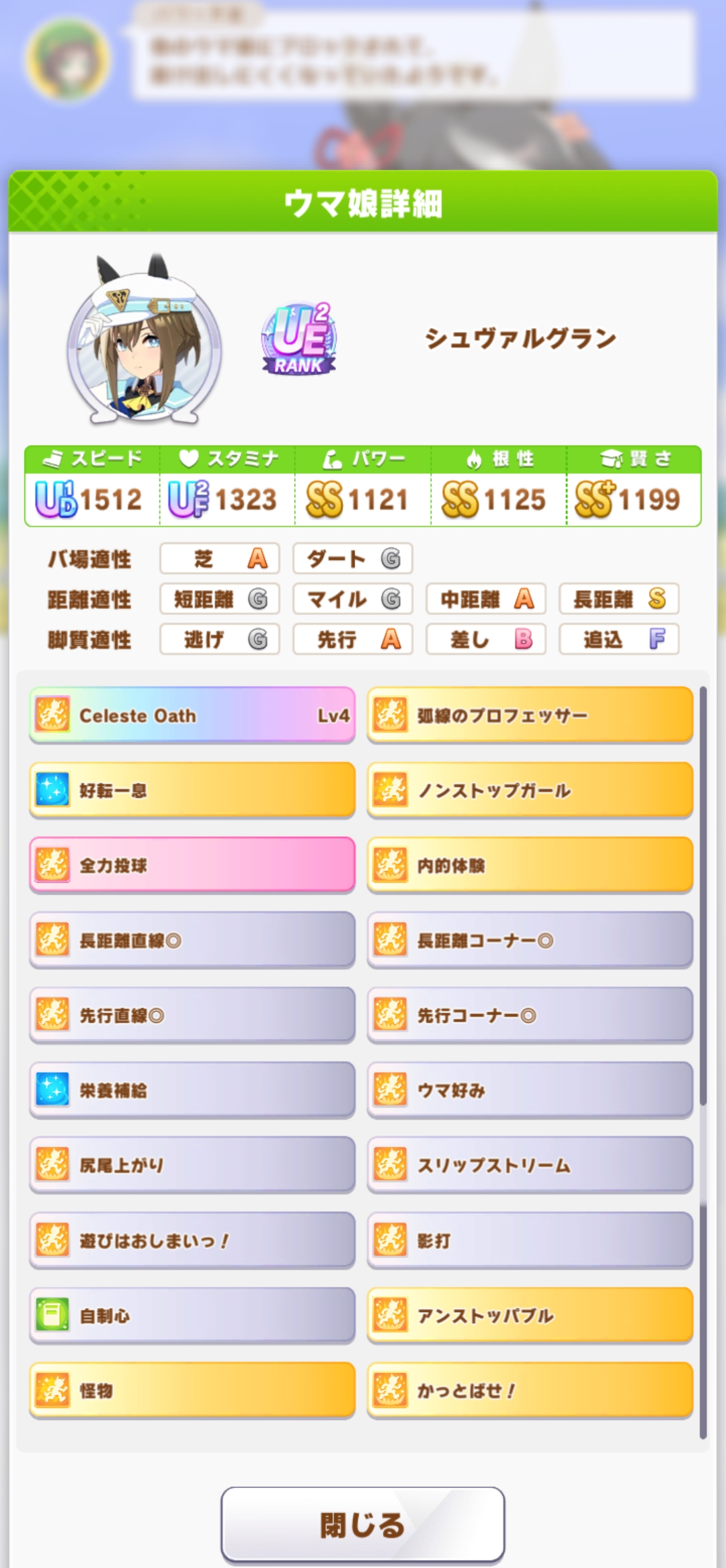Viewport: 726px width, 1568px height.
Task: View the 遊びはおしまいっ！ skill
Action: coord(192,1240)
